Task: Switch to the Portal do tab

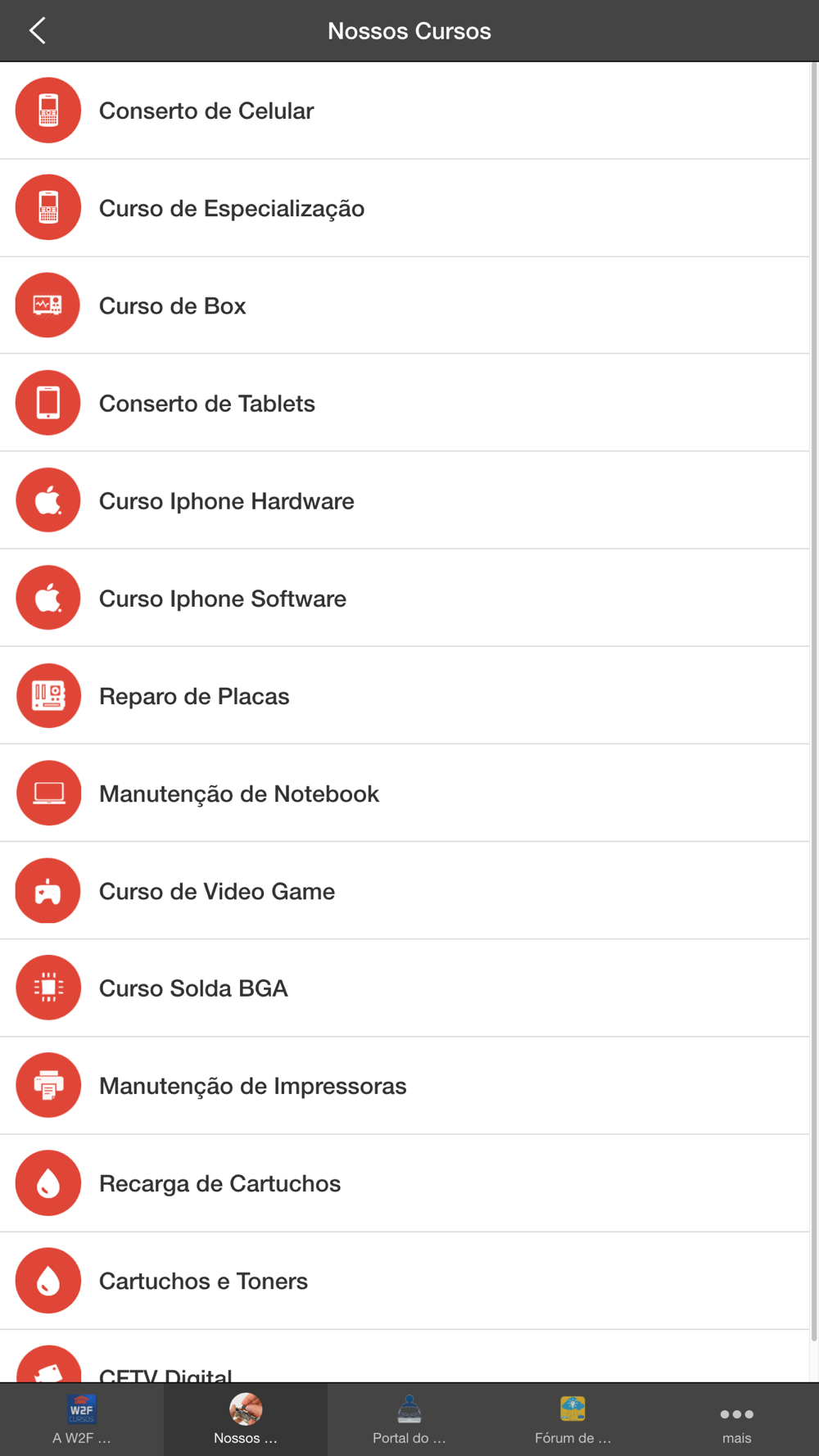Action: coord(409,1419)
